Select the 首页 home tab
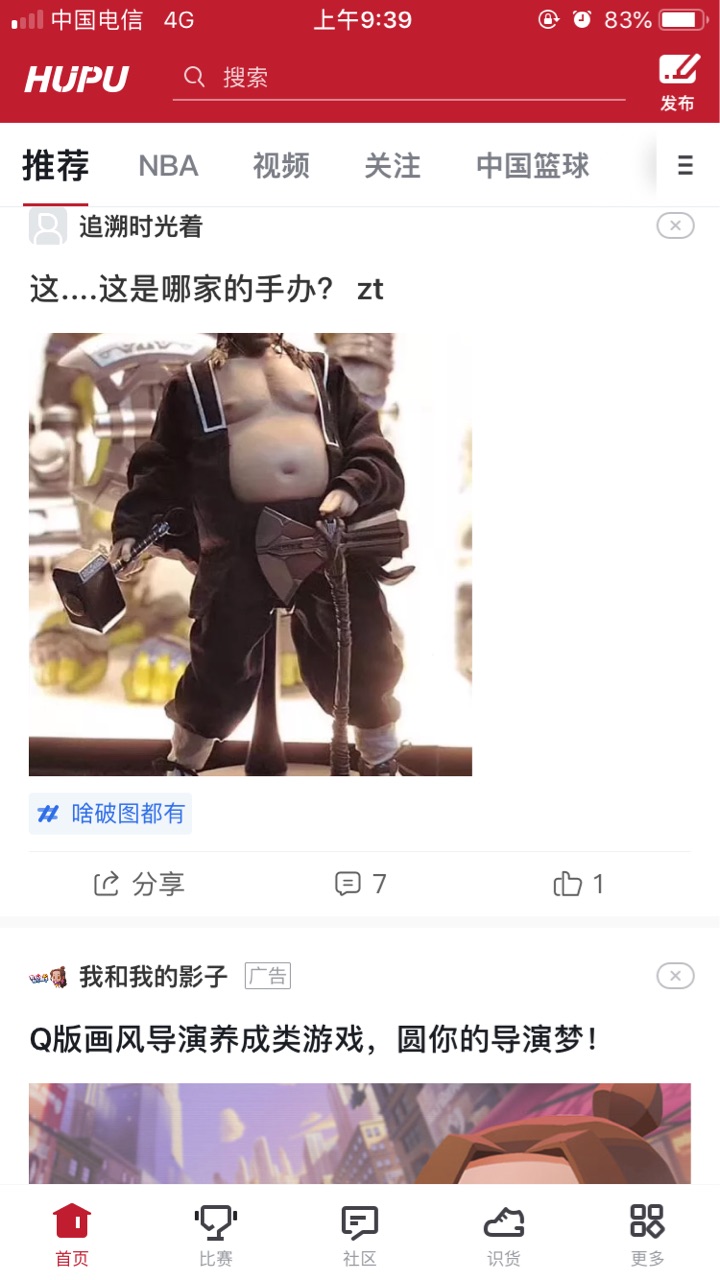The height and width of the screenshot is (1280, 720). tap(72, 1235)
